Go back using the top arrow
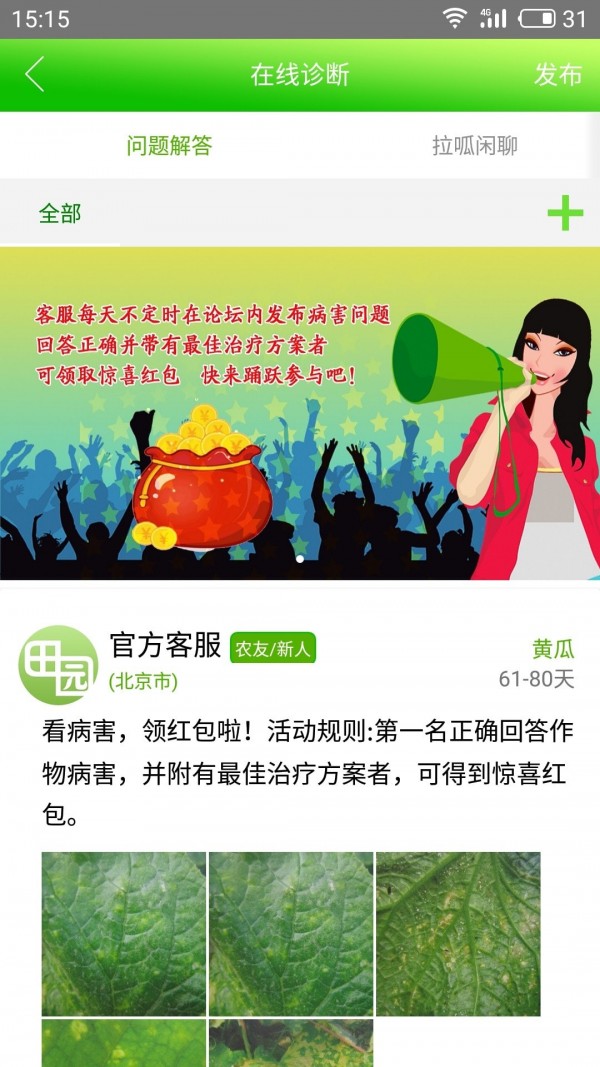Image resolution: width=600 pixels, height=1067 pixels. click(35, 75)
